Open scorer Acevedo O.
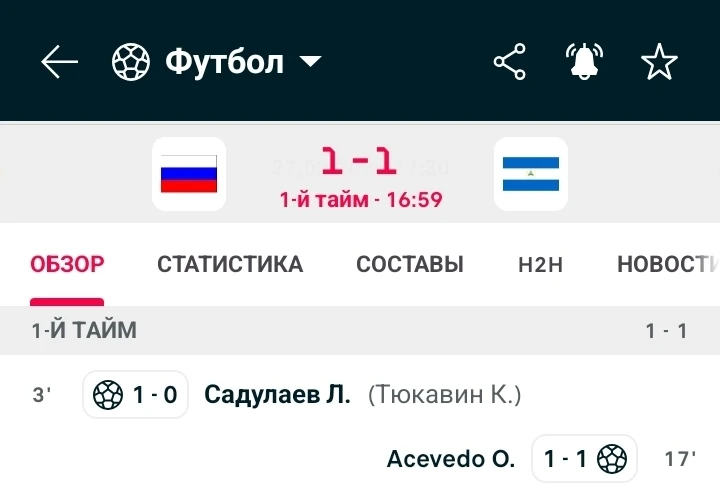 point(451,459)
